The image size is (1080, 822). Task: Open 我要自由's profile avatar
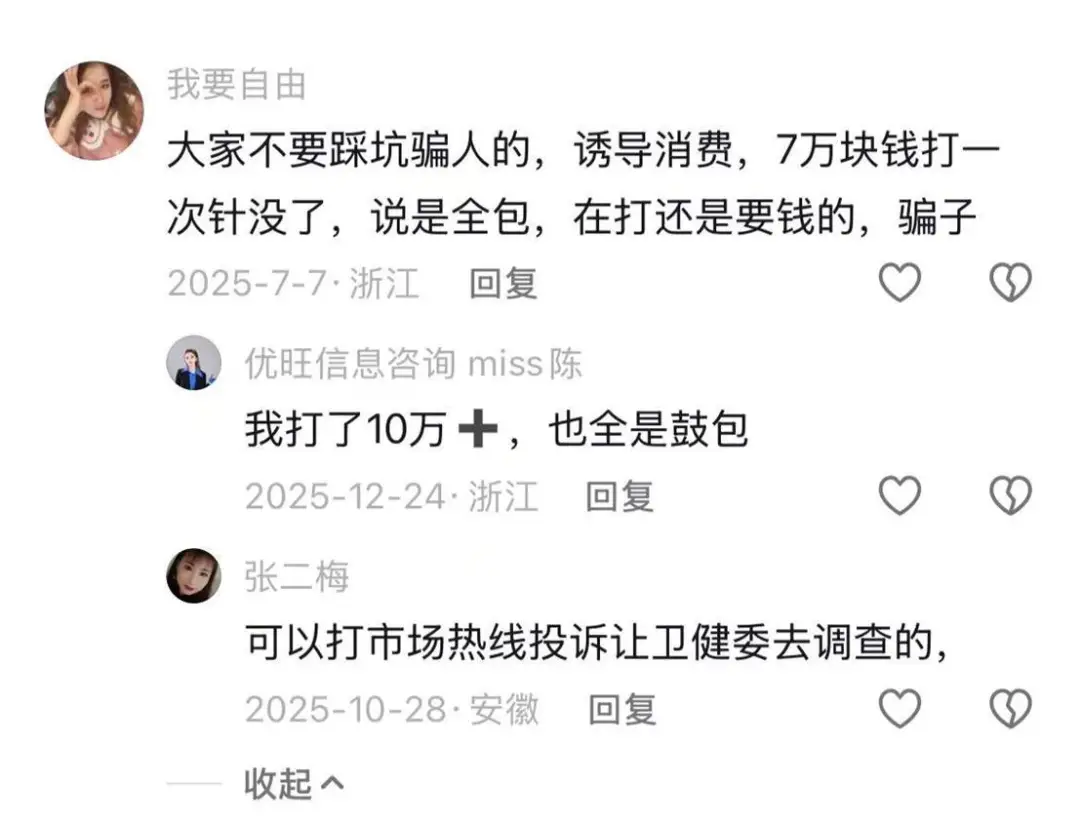click(94, 110)
